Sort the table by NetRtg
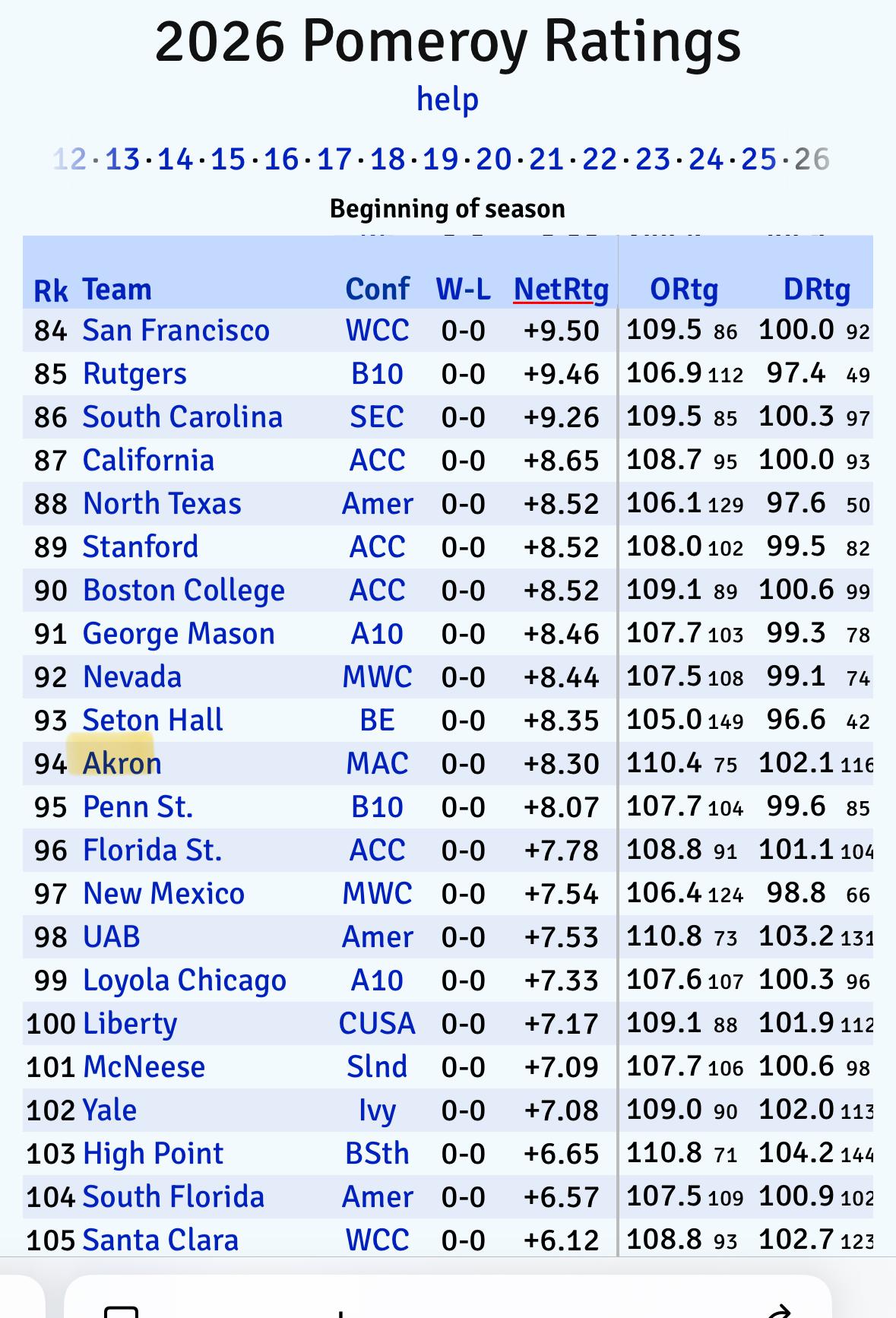Viewport: 896px width, 1318px height. coord(561,290)
